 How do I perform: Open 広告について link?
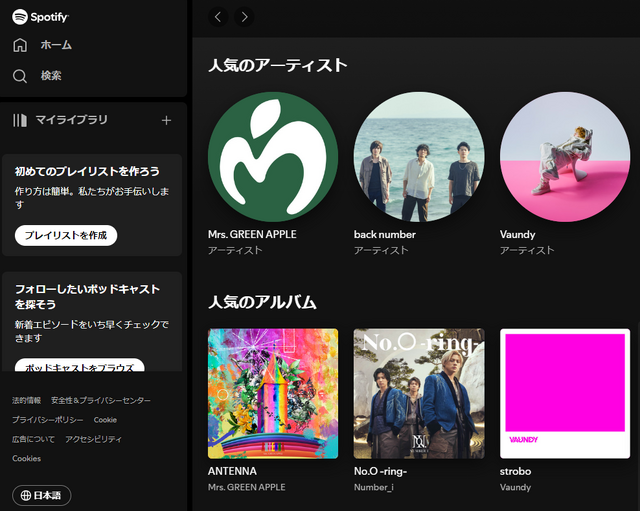pos(34,439)
